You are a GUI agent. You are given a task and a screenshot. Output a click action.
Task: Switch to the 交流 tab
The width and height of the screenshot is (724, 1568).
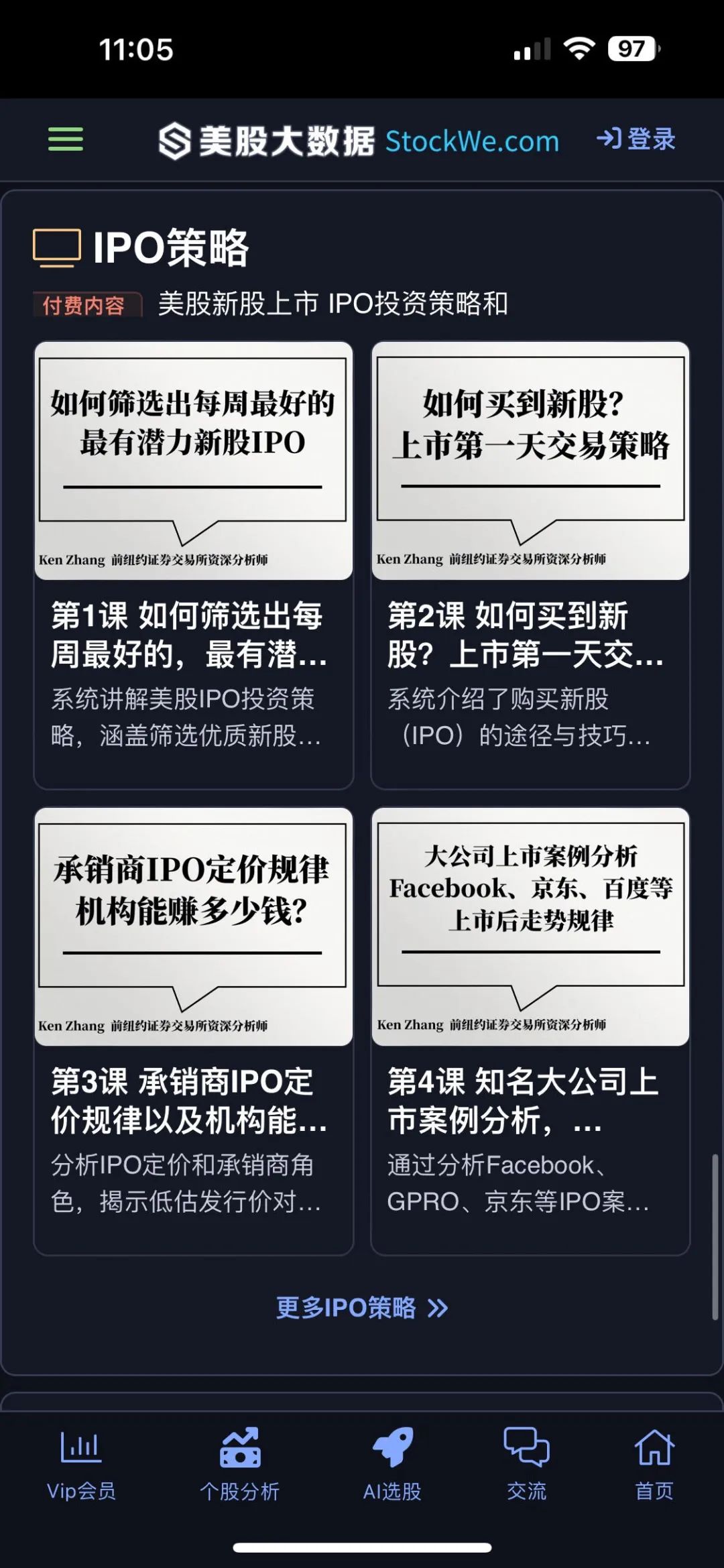tap(526, 1465)
